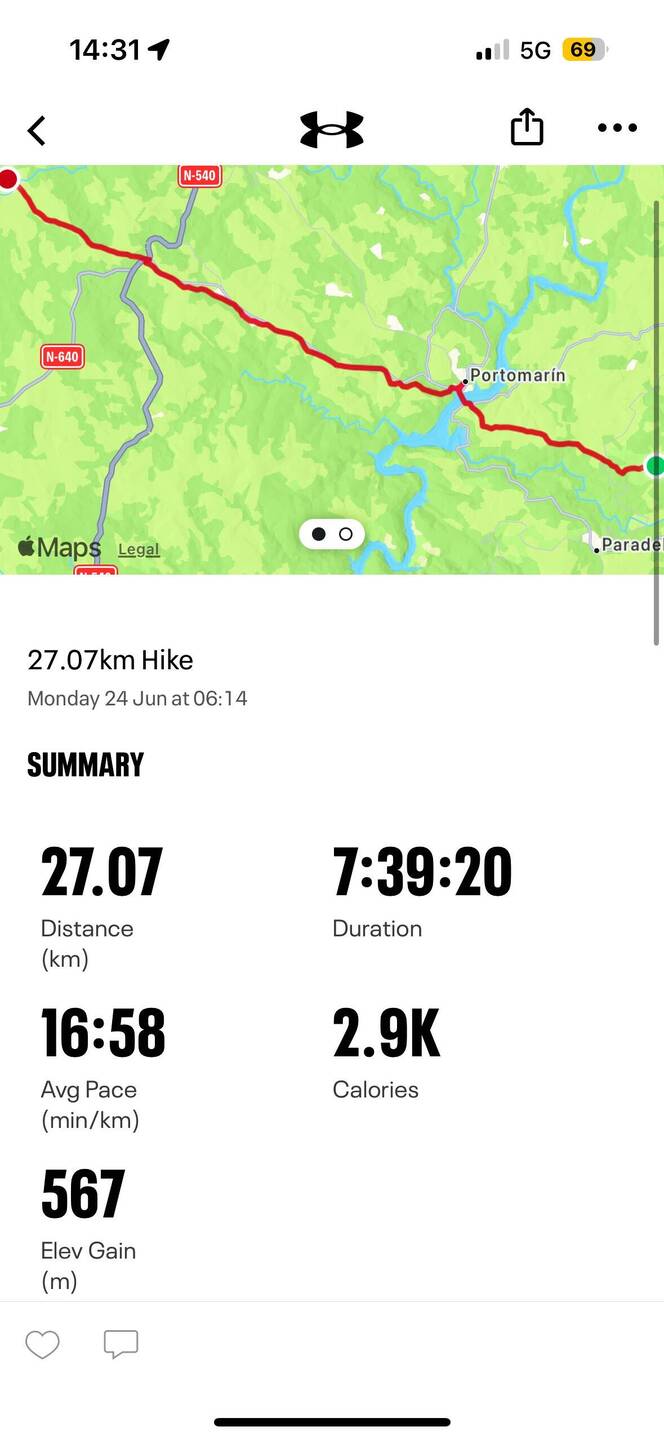Open comments on this workout
This screenshot has width=664, height=1440.
coord(121,1345)
